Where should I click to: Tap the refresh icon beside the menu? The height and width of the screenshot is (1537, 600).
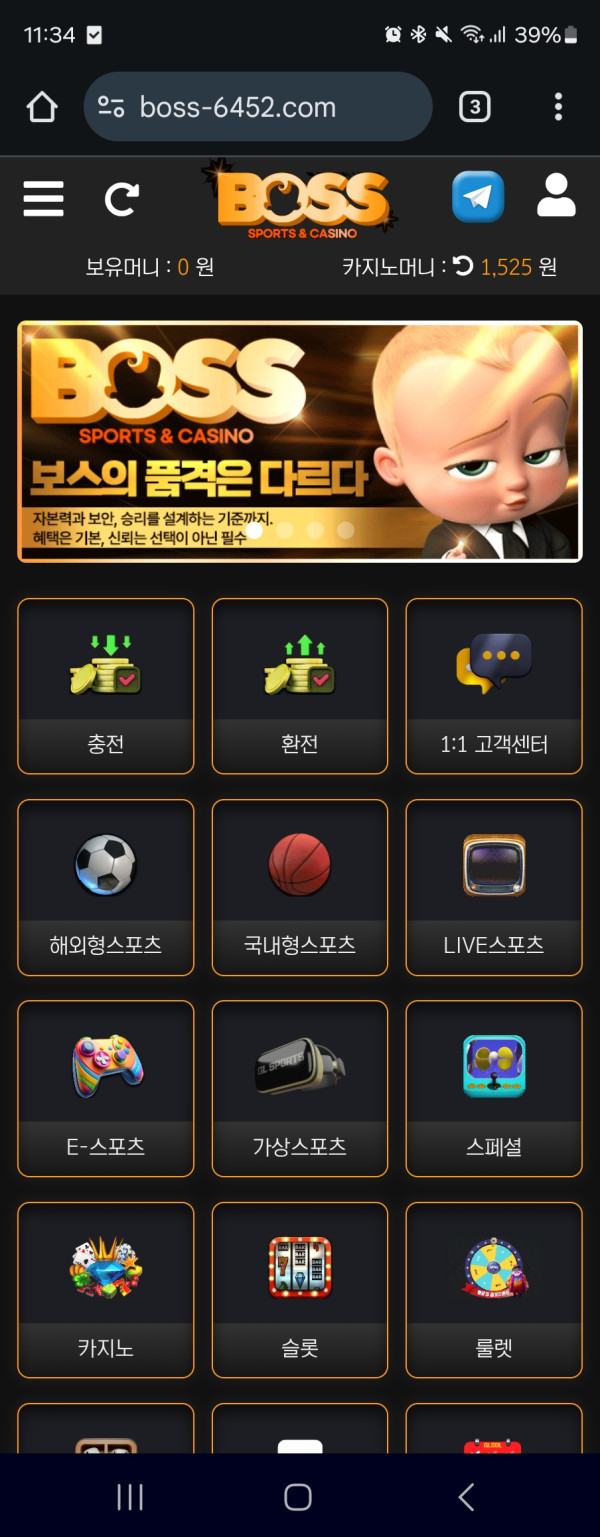point(122,199)
